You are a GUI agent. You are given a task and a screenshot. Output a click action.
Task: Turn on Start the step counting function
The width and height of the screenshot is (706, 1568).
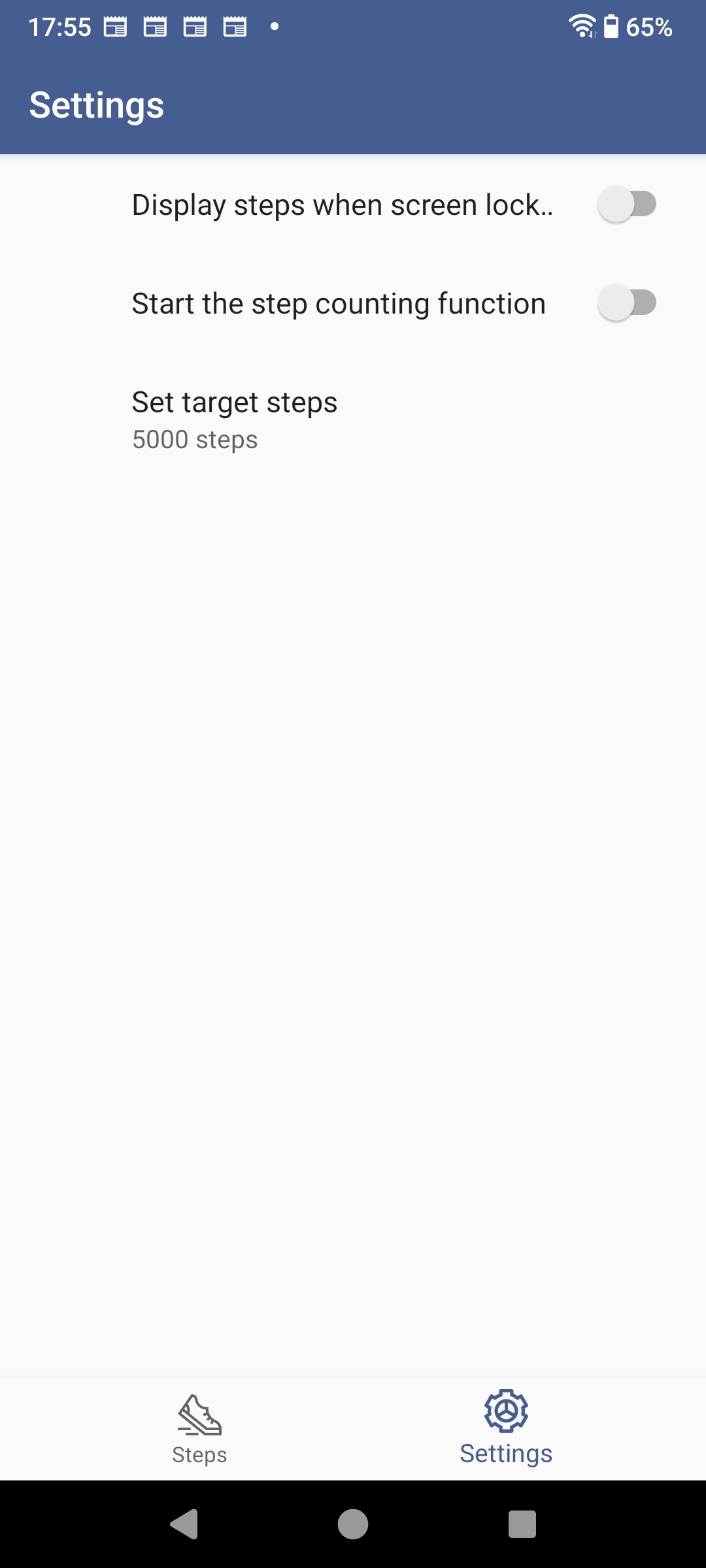tap(627, 303)
